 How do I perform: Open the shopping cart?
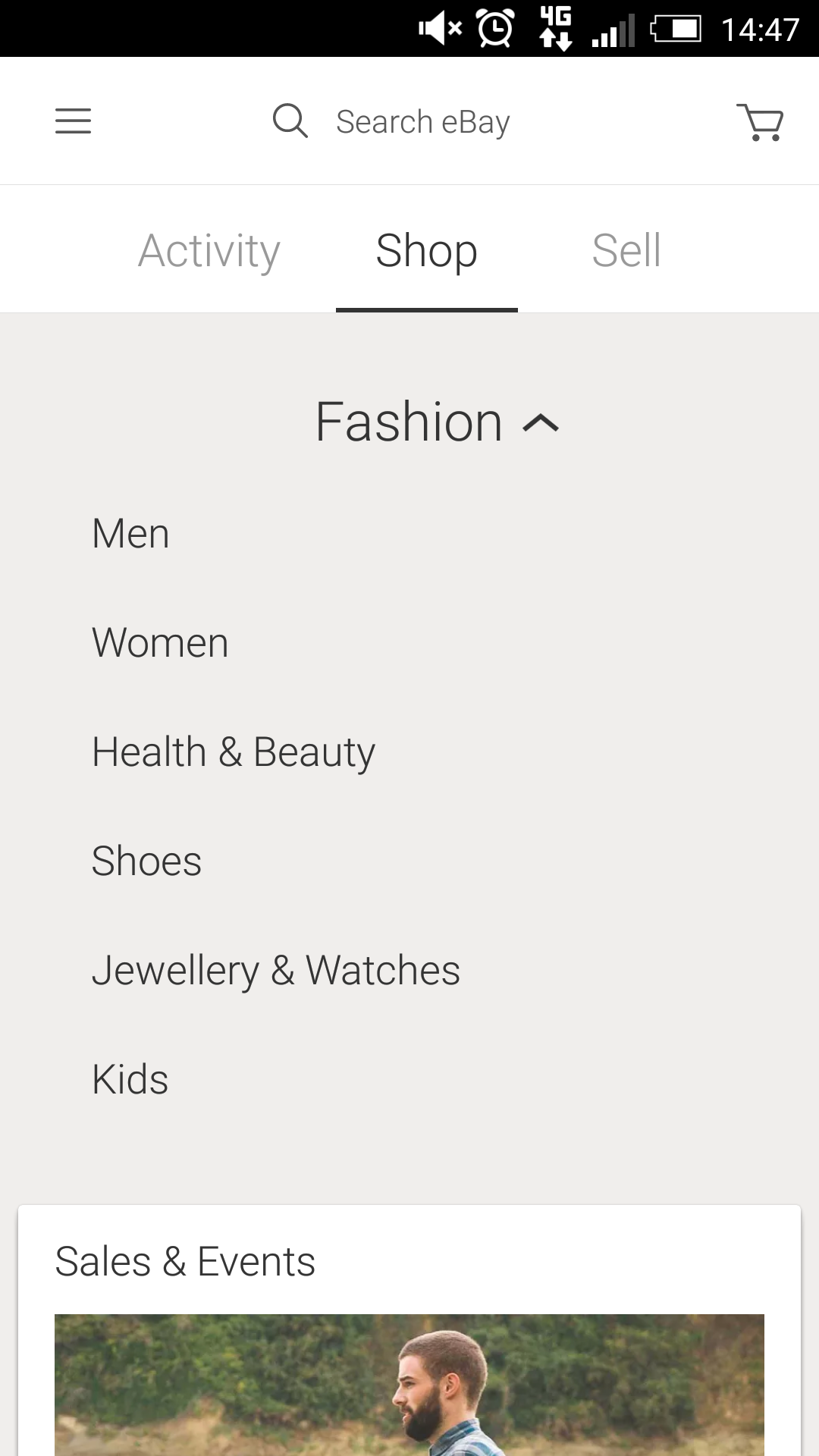point(760,122)
